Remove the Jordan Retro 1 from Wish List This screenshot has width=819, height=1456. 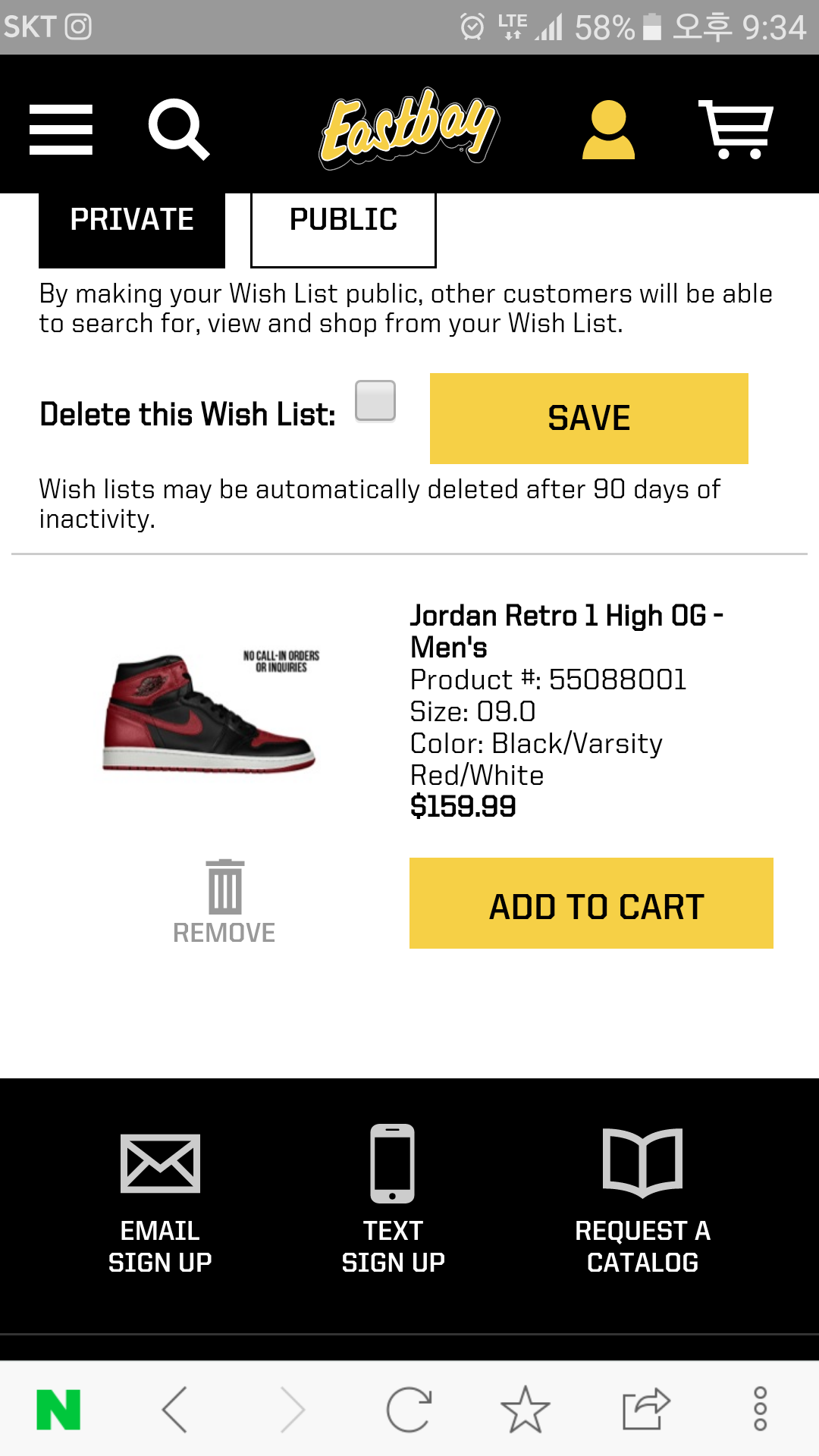[x=224, y=902]
